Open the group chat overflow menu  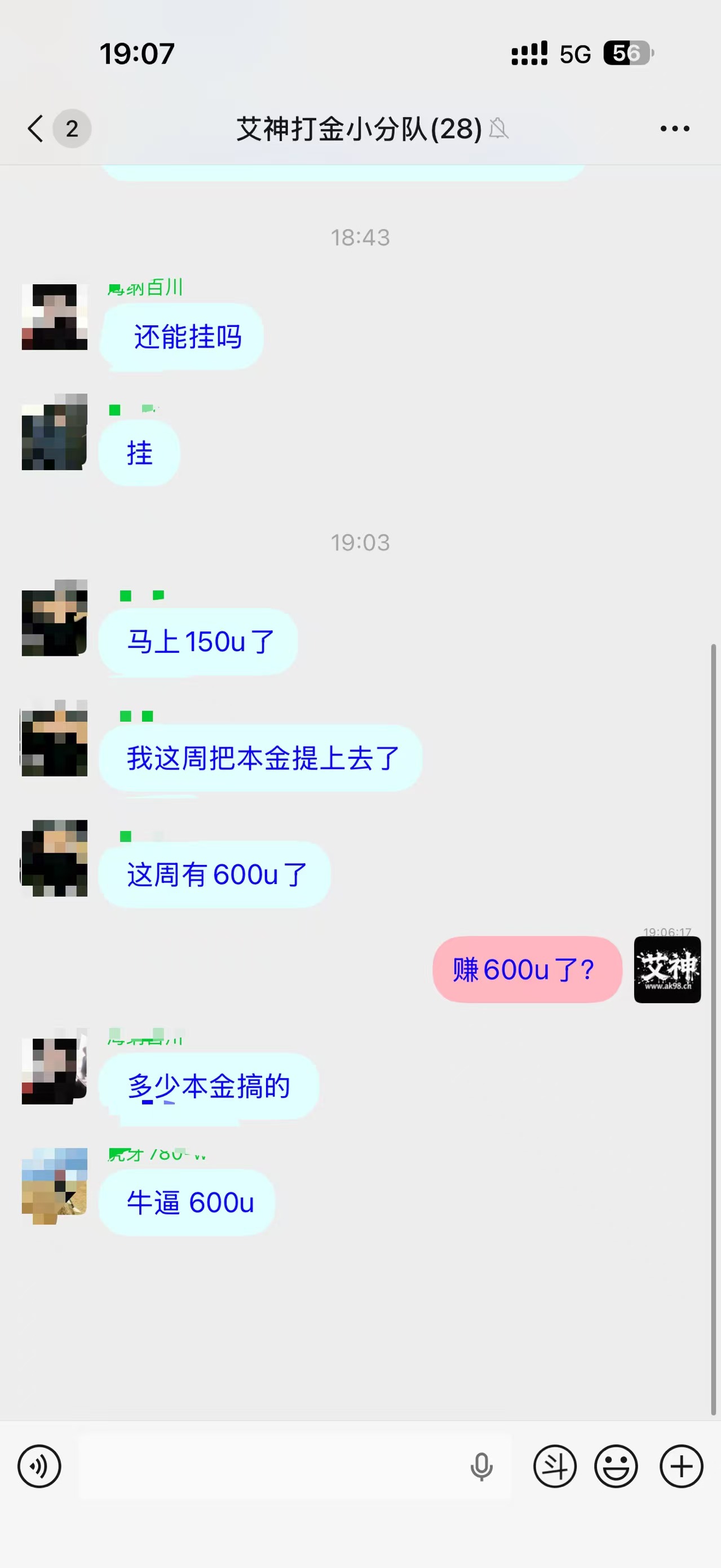tap(675, 129)
